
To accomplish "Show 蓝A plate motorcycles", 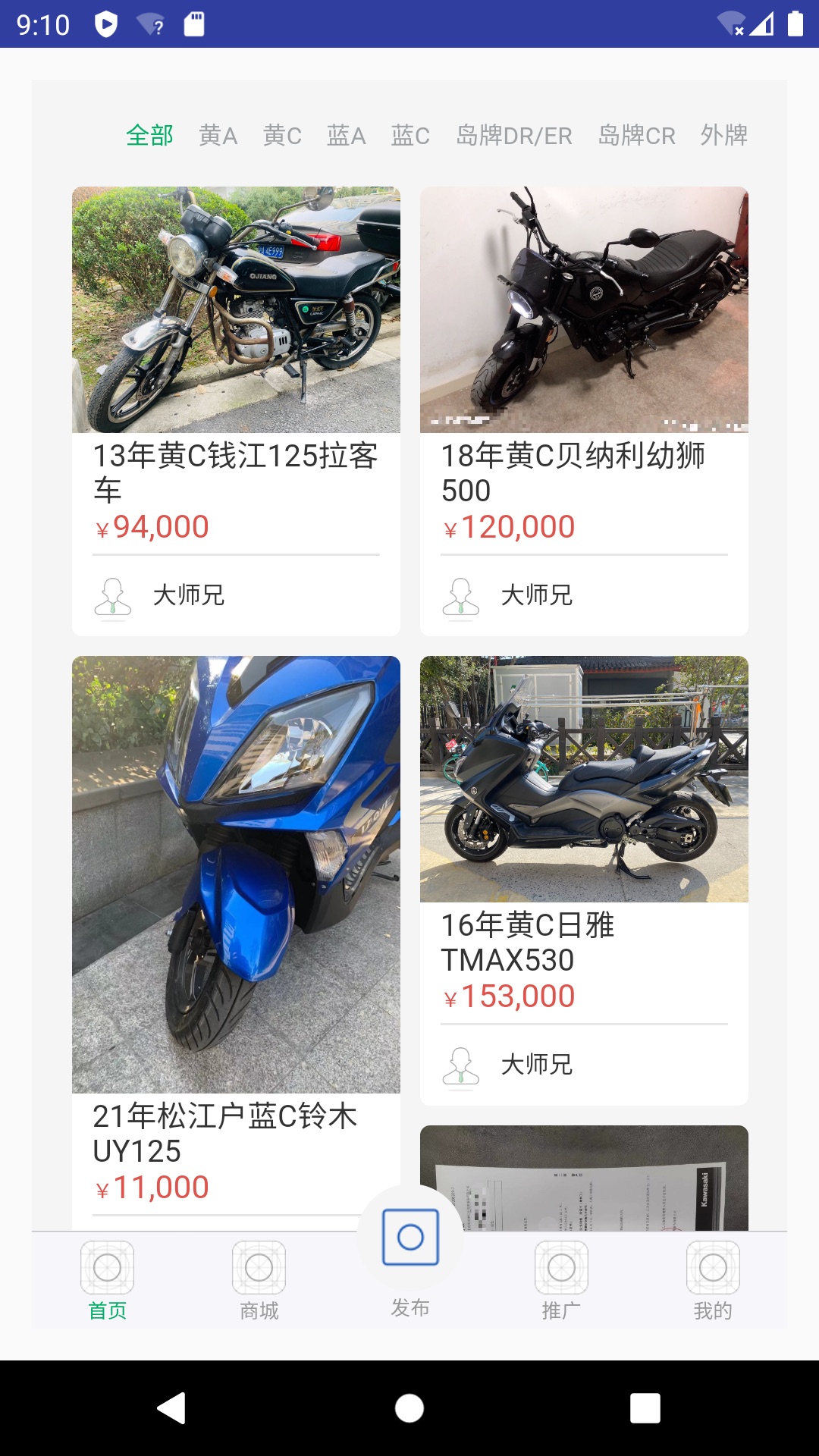I will (346, 136).
